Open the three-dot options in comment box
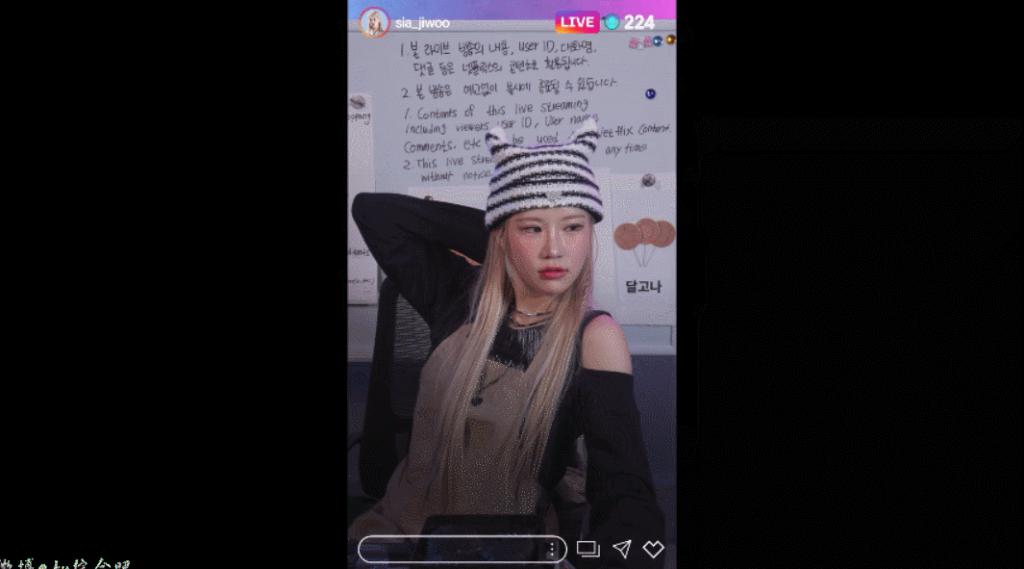Viewport: 1024px width, 569px height. tap(551, 549)
